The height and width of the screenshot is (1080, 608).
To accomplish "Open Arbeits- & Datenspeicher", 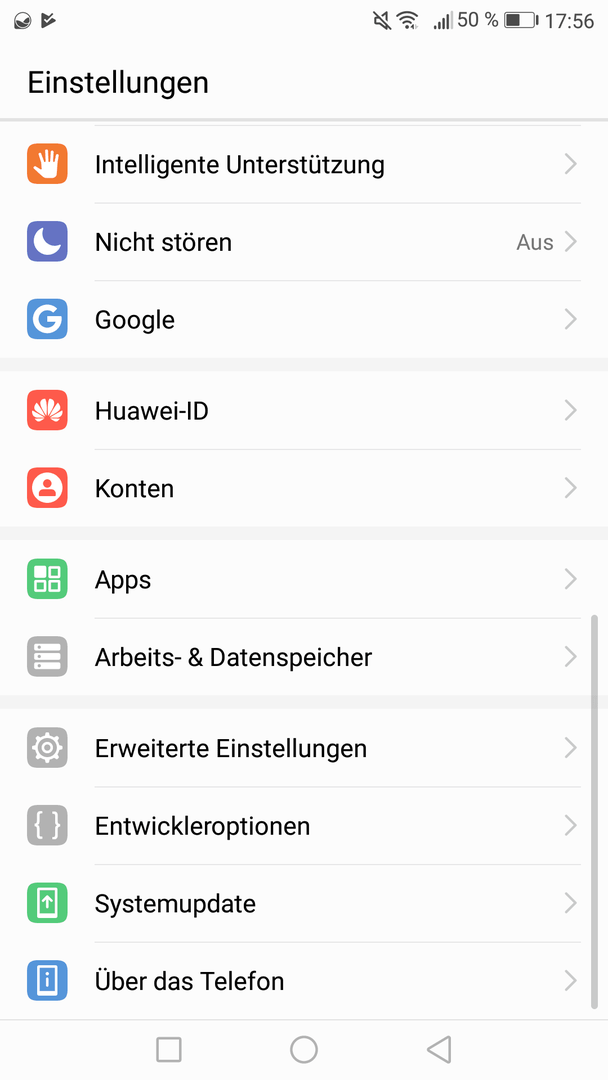I will point(304,657).
